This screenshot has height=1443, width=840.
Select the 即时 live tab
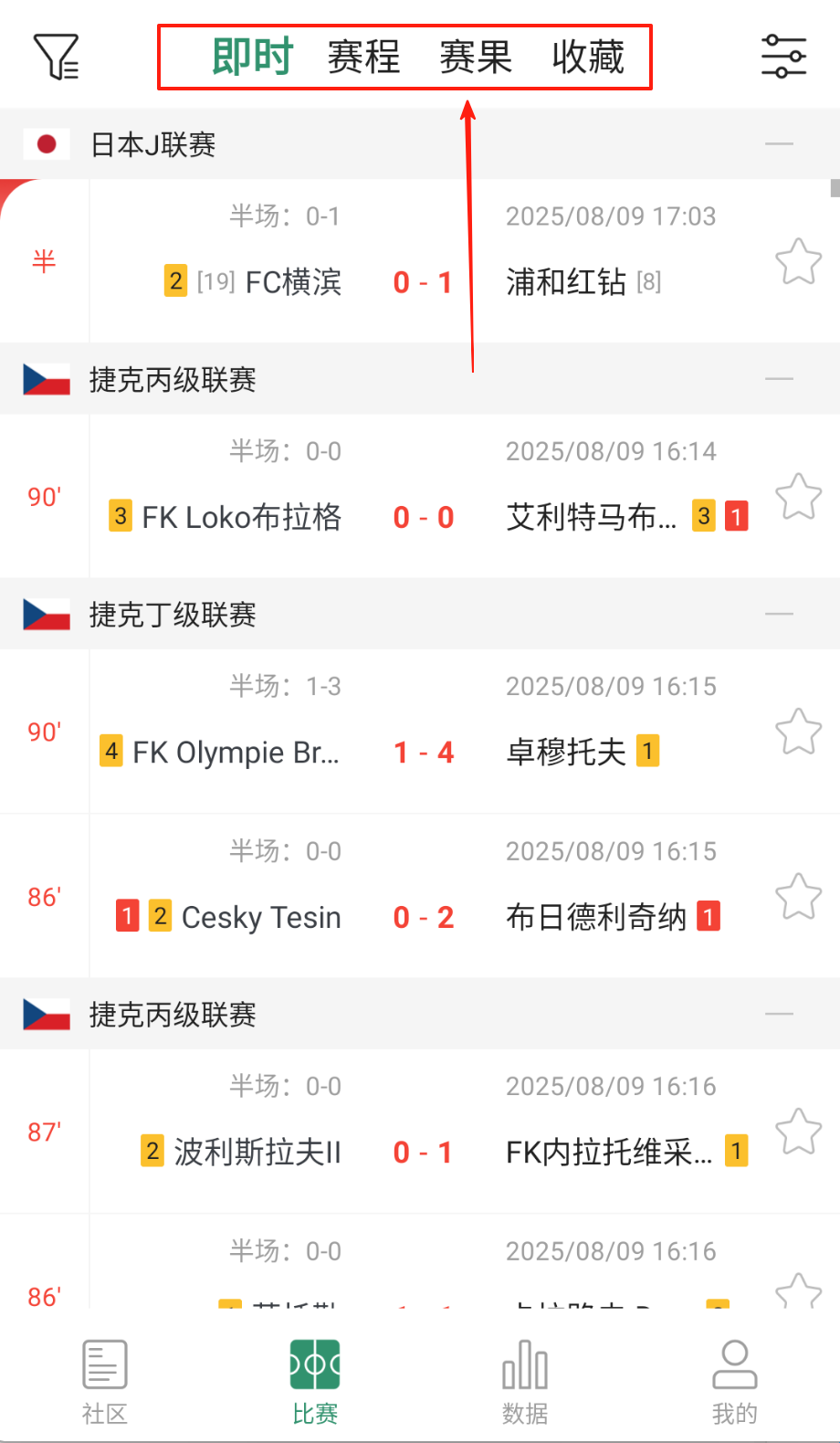click(x=252, y=57)
